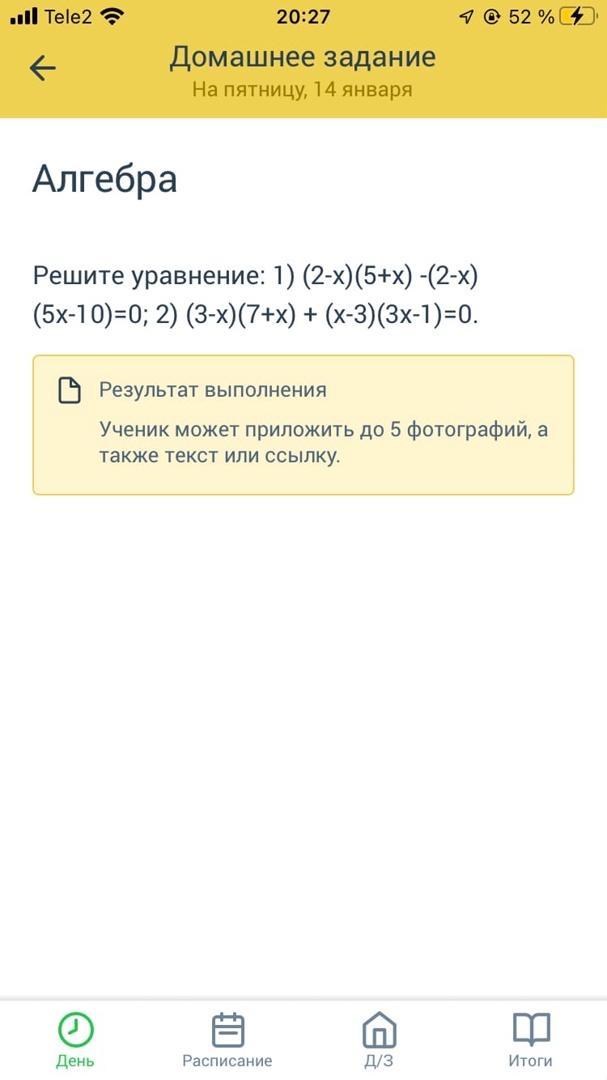Switch to the Д/З tab

(379, 1040)
